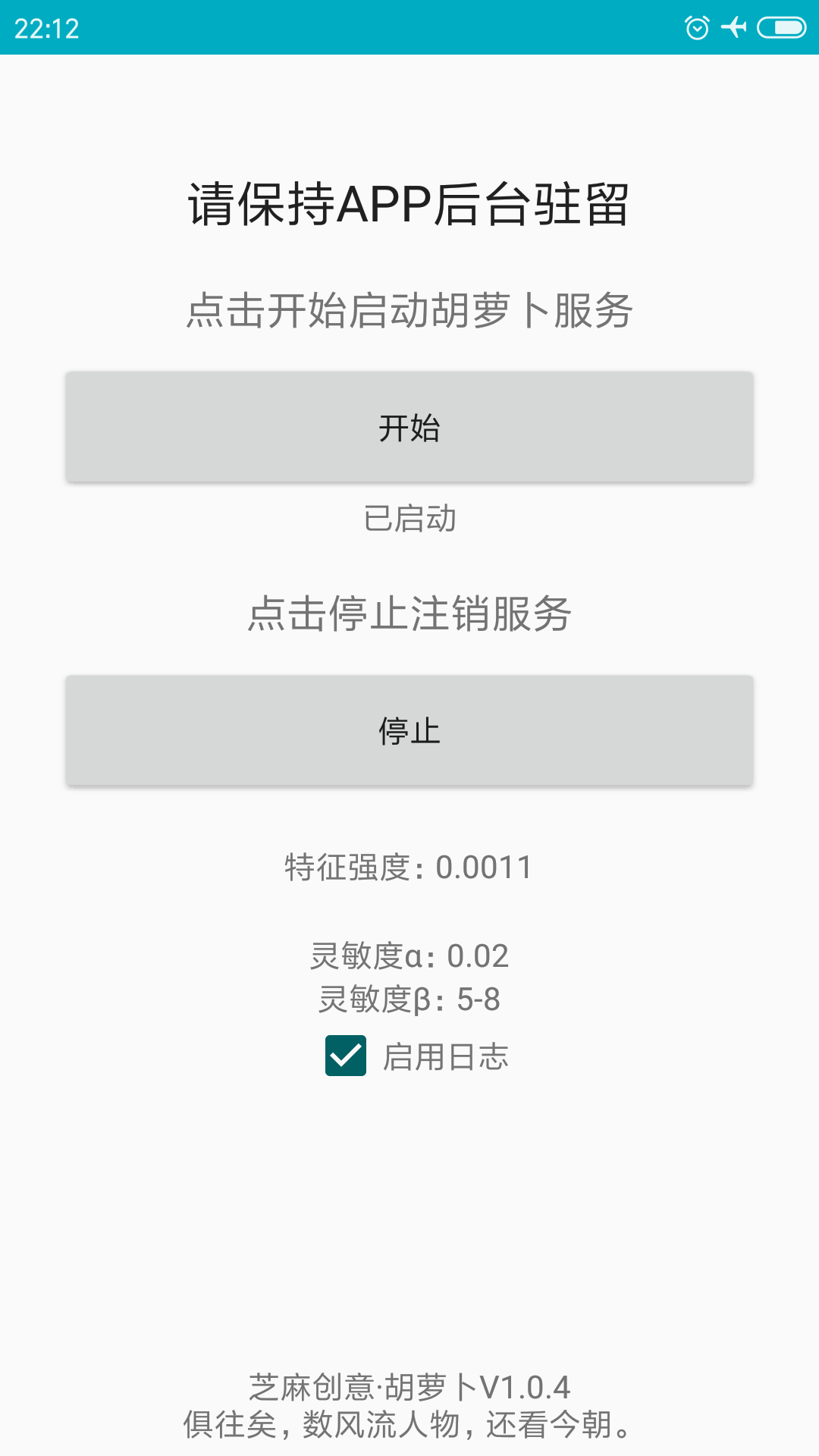The height and width of the screenshot is (1456, 819).
Task: Tap the checkmark inside the 启用日志 box
Action: tap(347, 1054)
